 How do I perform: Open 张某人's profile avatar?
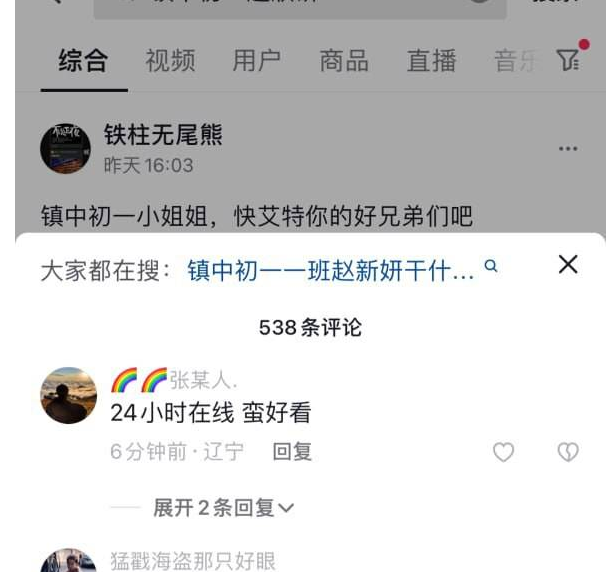[68, 395]
